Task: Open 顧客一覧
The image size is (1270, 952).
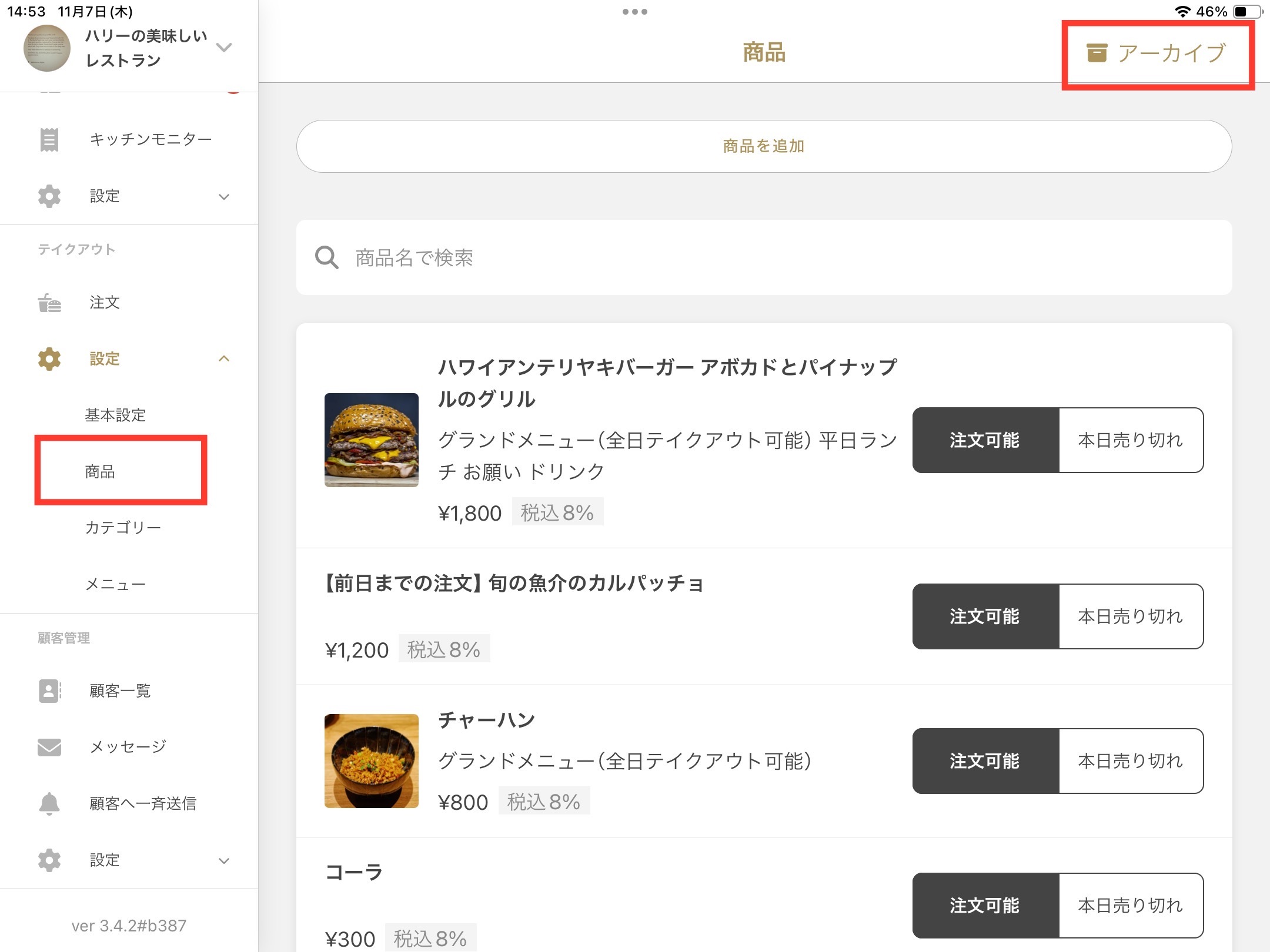Action: point(120,690)
